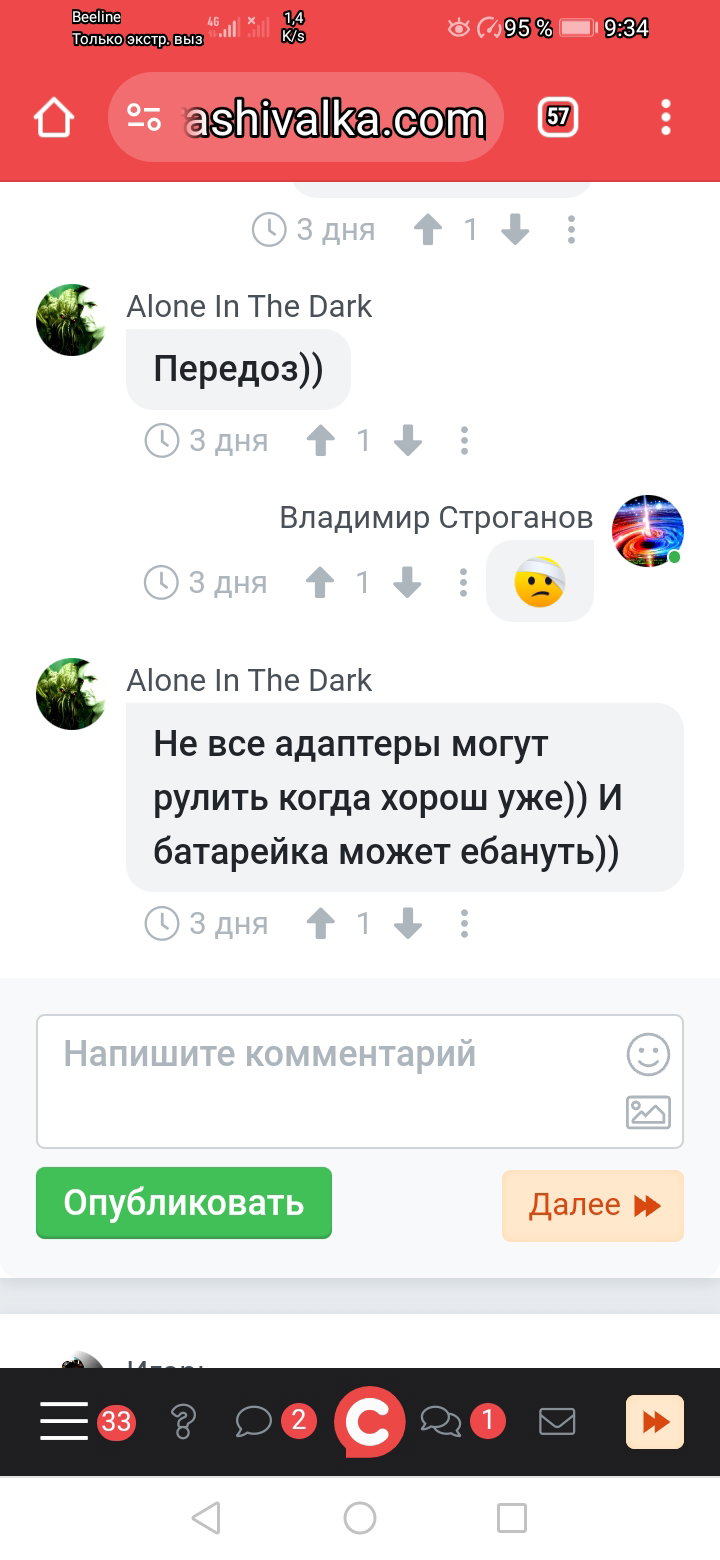The width and height of the screenshot is (720, 1560).
Task: Open the emoji picker in comment box
Action: (648, 1054)
